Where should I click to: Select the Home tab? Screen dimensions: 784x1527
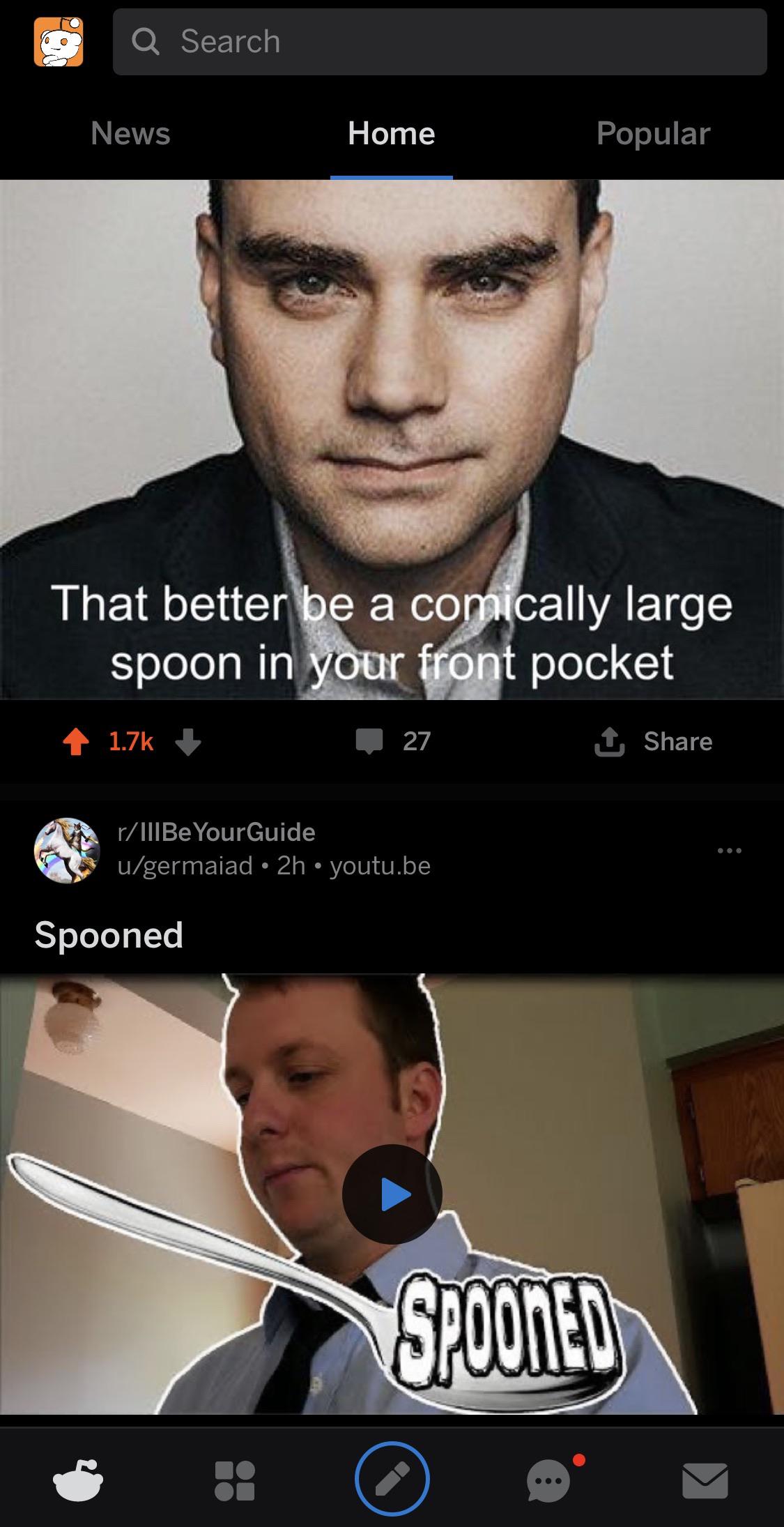click(x=392, y=134)
